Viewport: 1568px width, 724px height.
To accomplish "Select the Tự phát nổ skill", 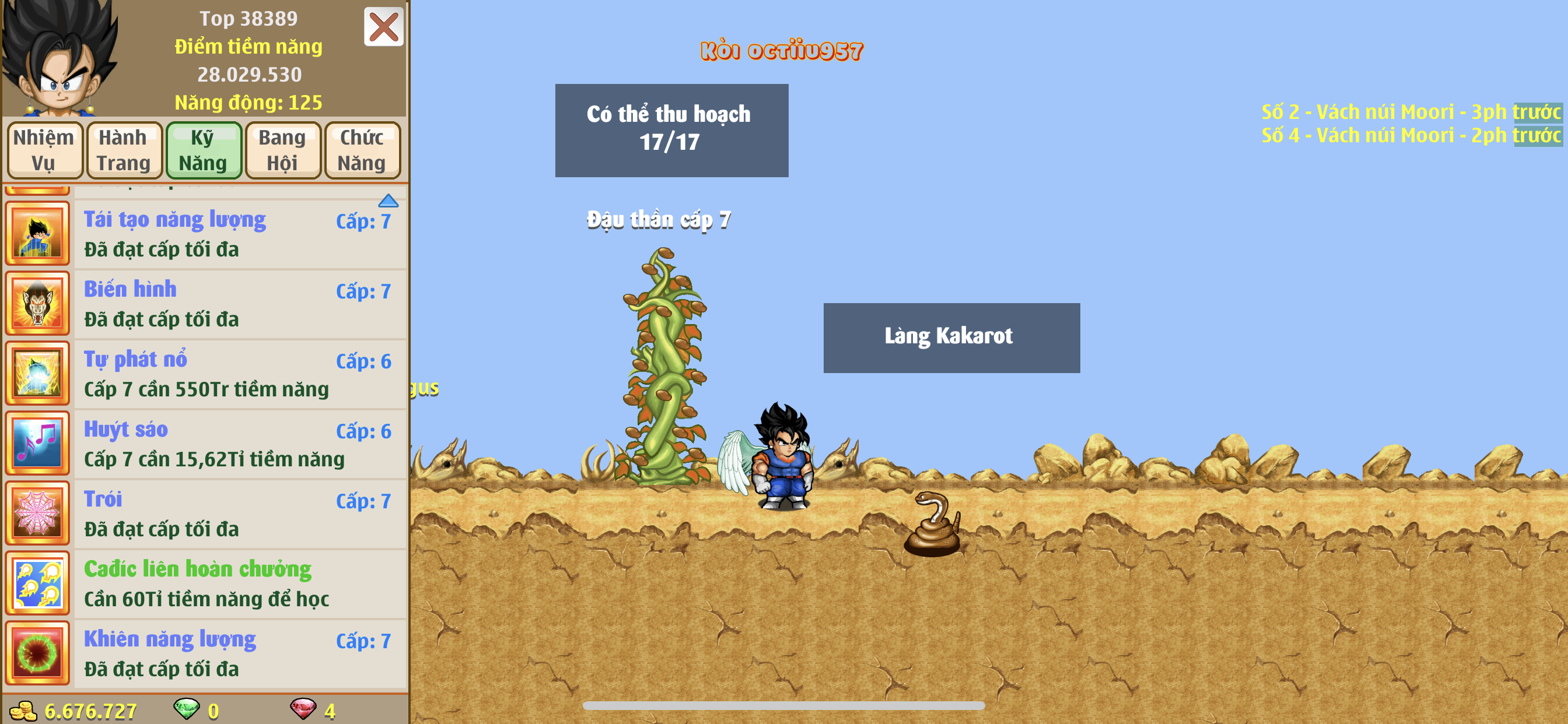I will pyautogui.click(x=237, y=374).
